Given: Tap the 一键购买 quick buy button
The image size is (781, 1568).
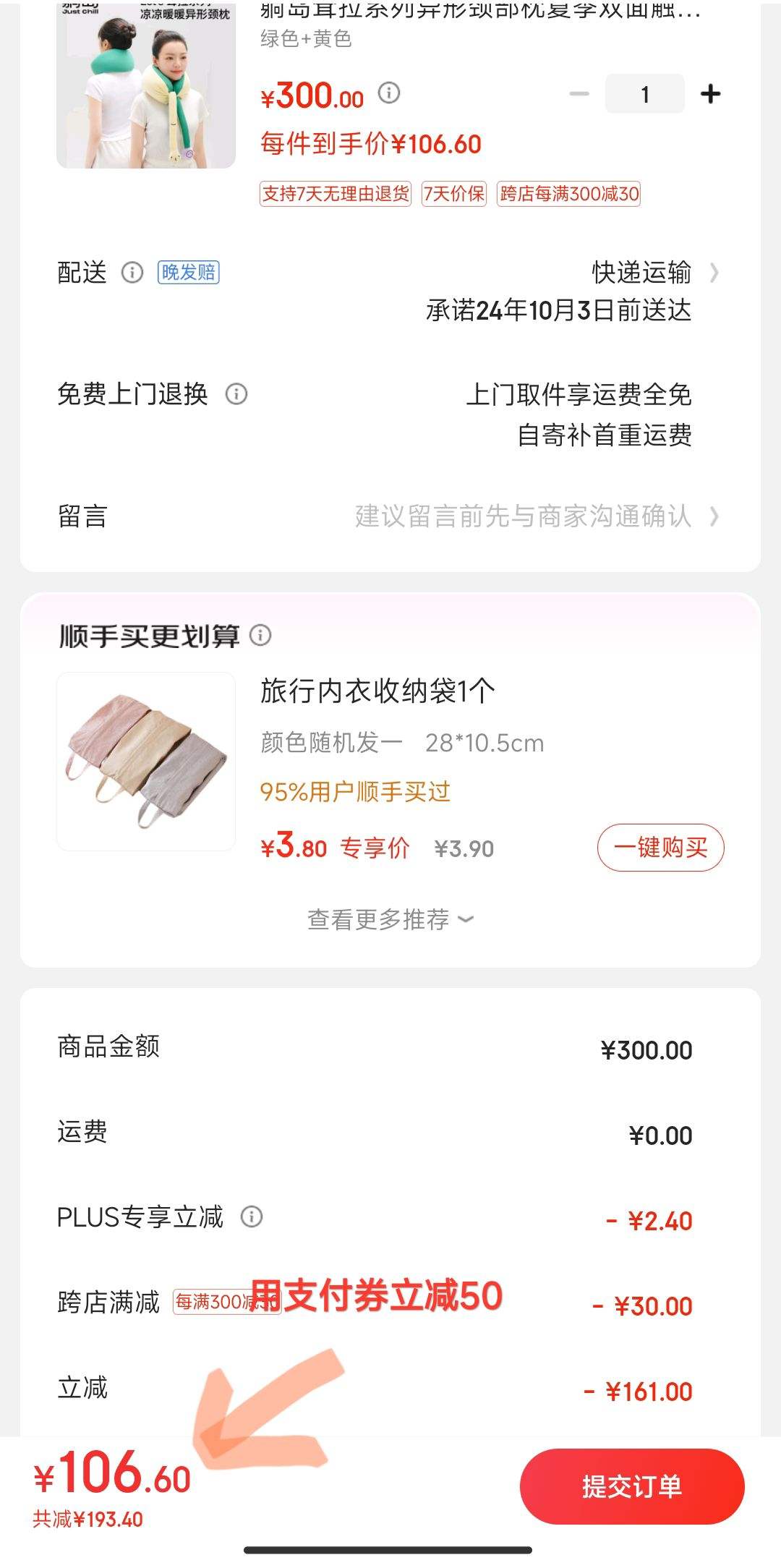Looking at the screenshot, I should point(660,848).
